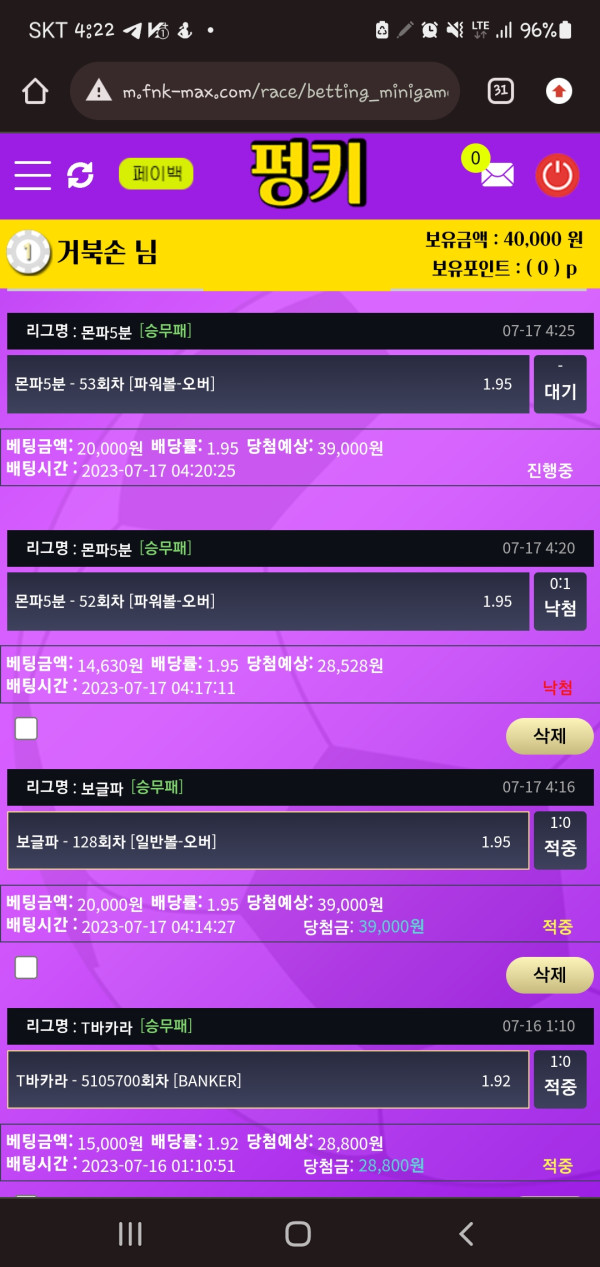Open recent apps from the navigation bar
The image size is (600, 1267).
131,1233
